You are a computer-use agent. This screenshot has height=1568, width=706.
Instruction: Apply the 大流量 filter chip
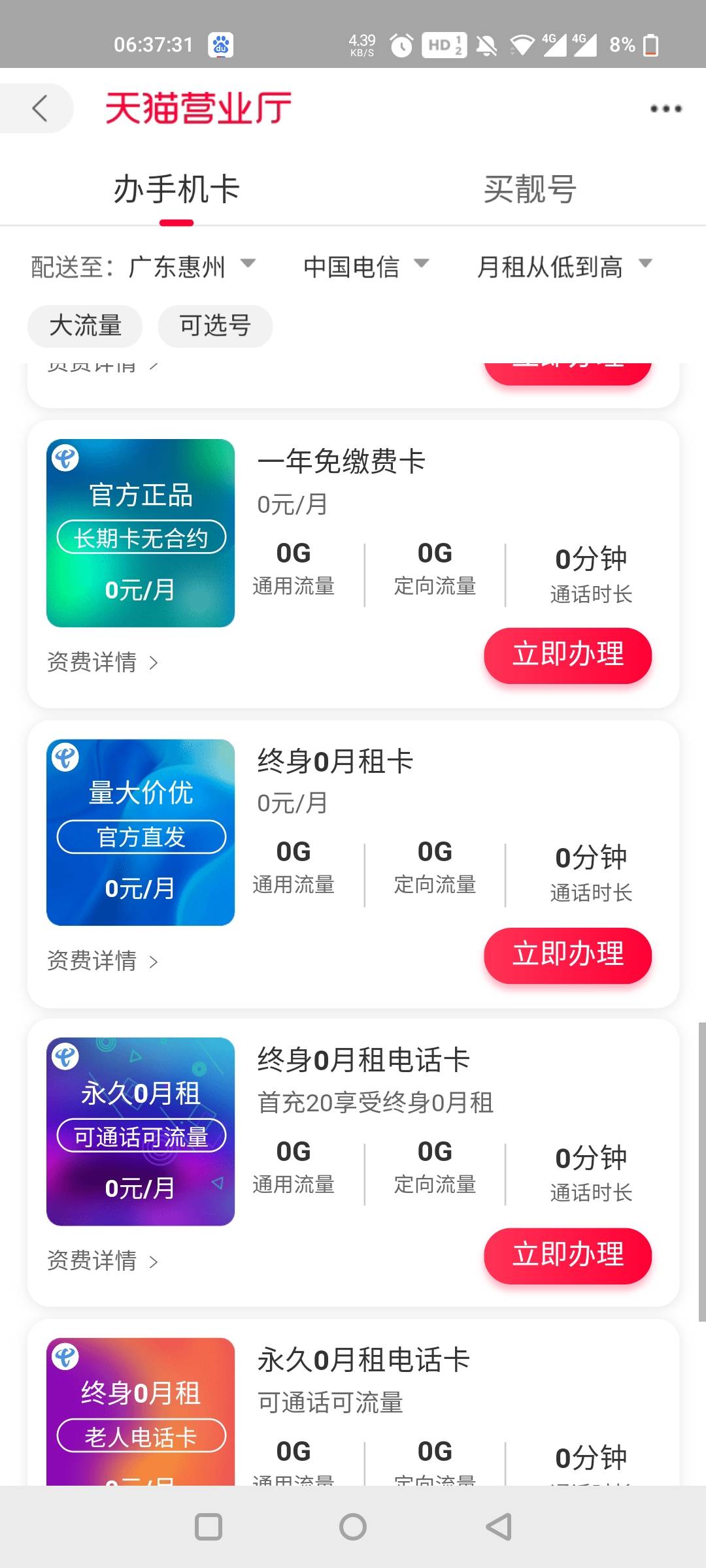click(x=85, y=325)
